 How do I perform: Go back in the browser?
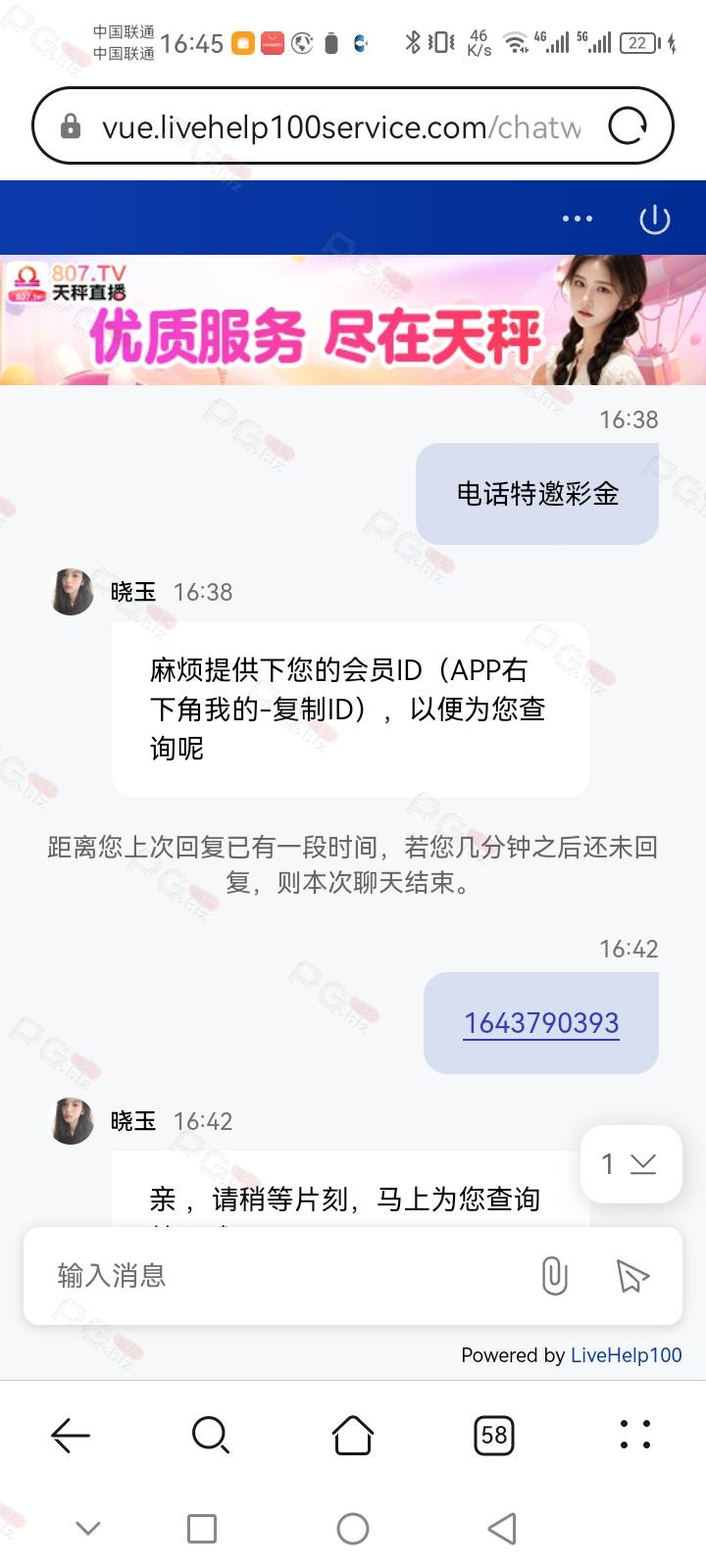pos(71,1435)
